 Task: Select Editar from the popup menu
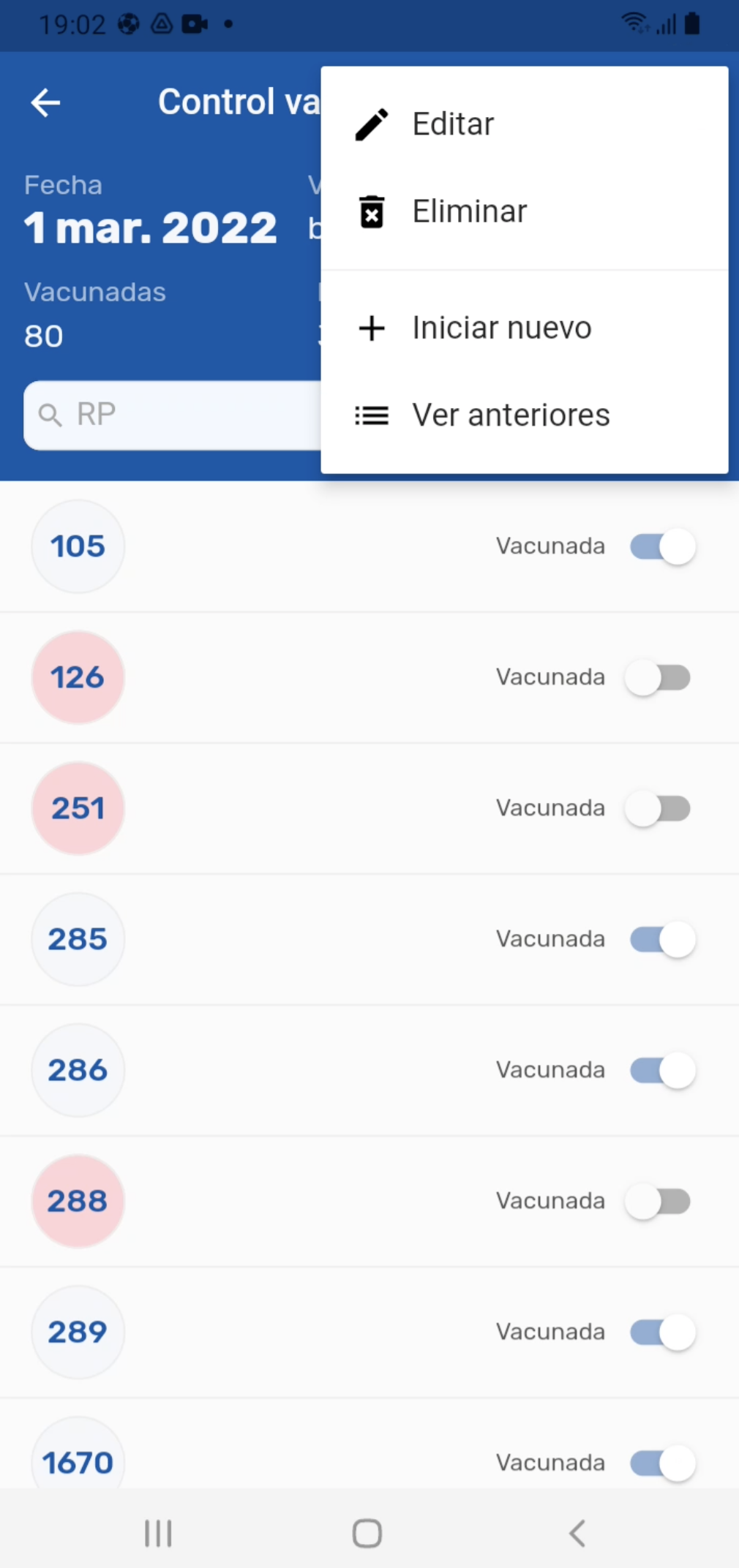click(x=452, y=124)
